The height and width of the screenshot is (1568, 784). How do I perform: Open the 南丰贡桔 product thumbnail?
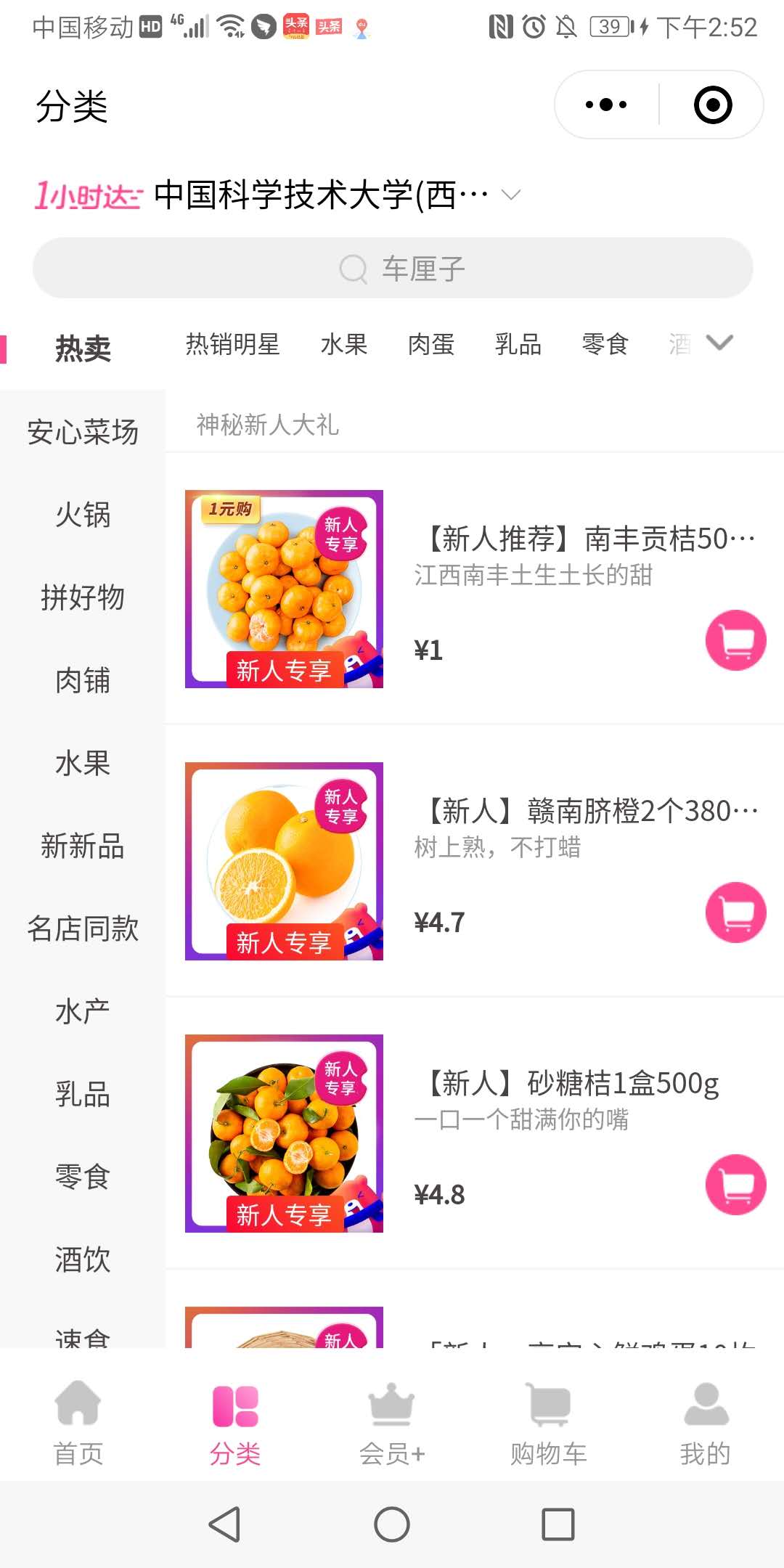284,588
